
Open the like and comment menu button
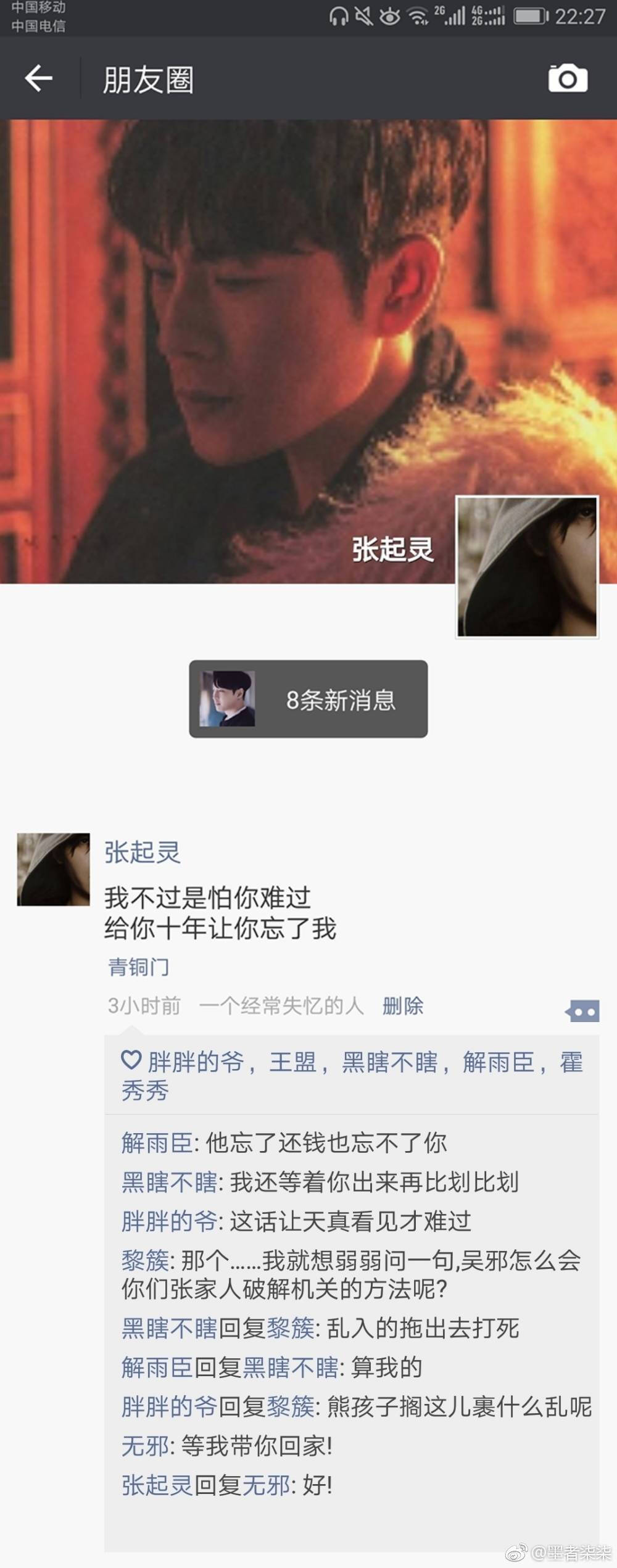582,1011
